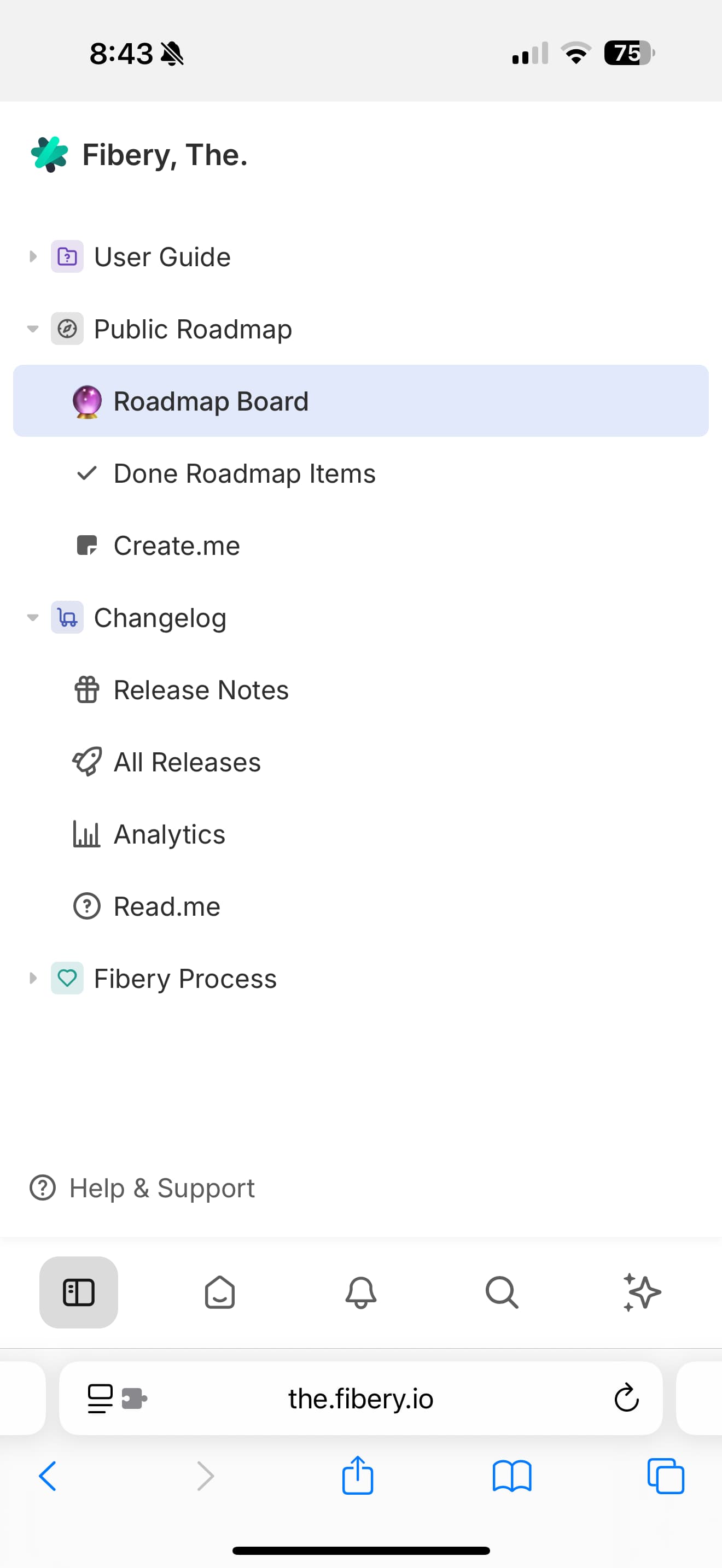This screenshot has width=722, height=1568.
Task: Open the notifications bell
Action: (361, 1292)
